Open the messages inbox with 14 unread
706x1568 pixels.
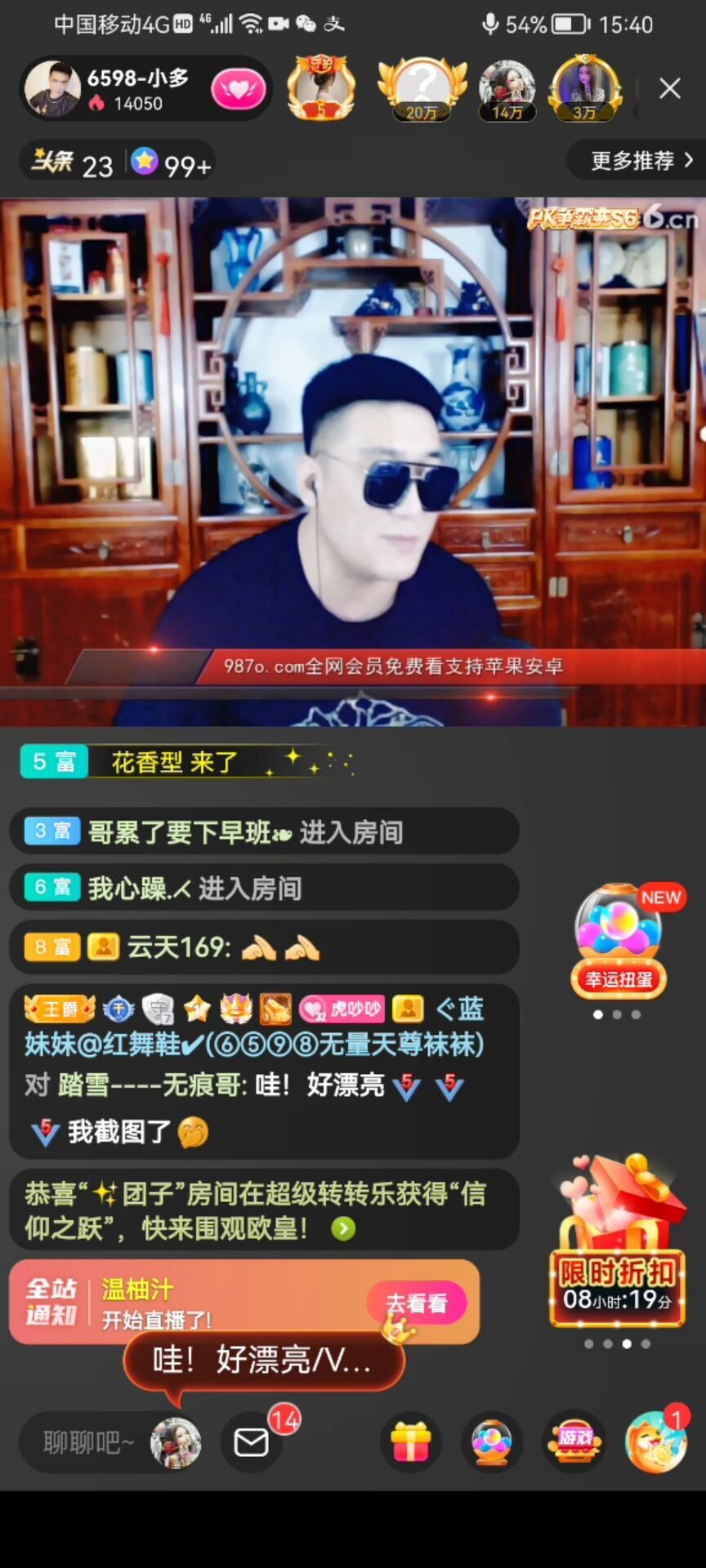252,1442
